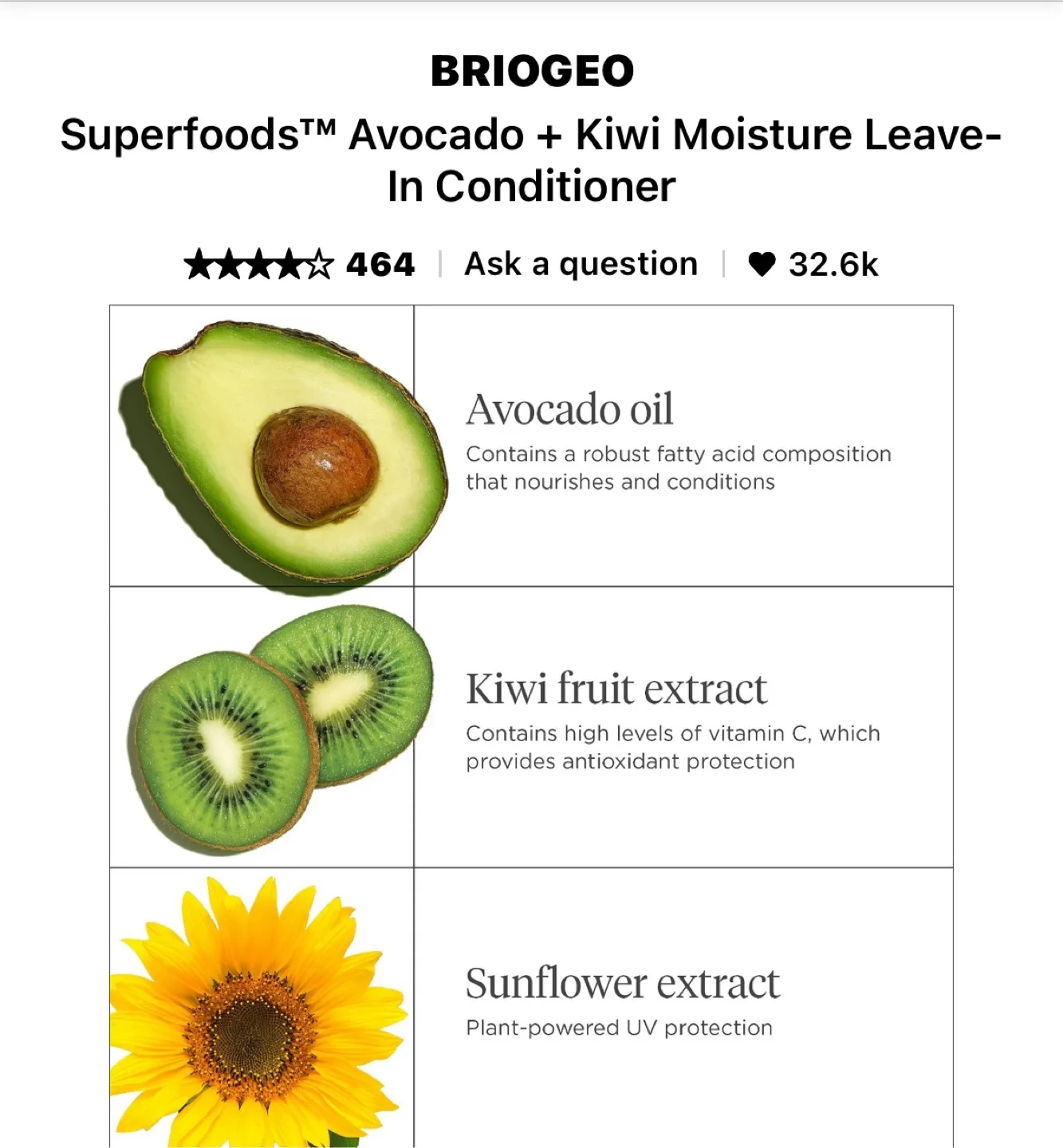Viewport: 1063px width, 1148px height.
Task: Click the BRIOGEO brand name
Action: pyautogui.click(x=530, y=72)
